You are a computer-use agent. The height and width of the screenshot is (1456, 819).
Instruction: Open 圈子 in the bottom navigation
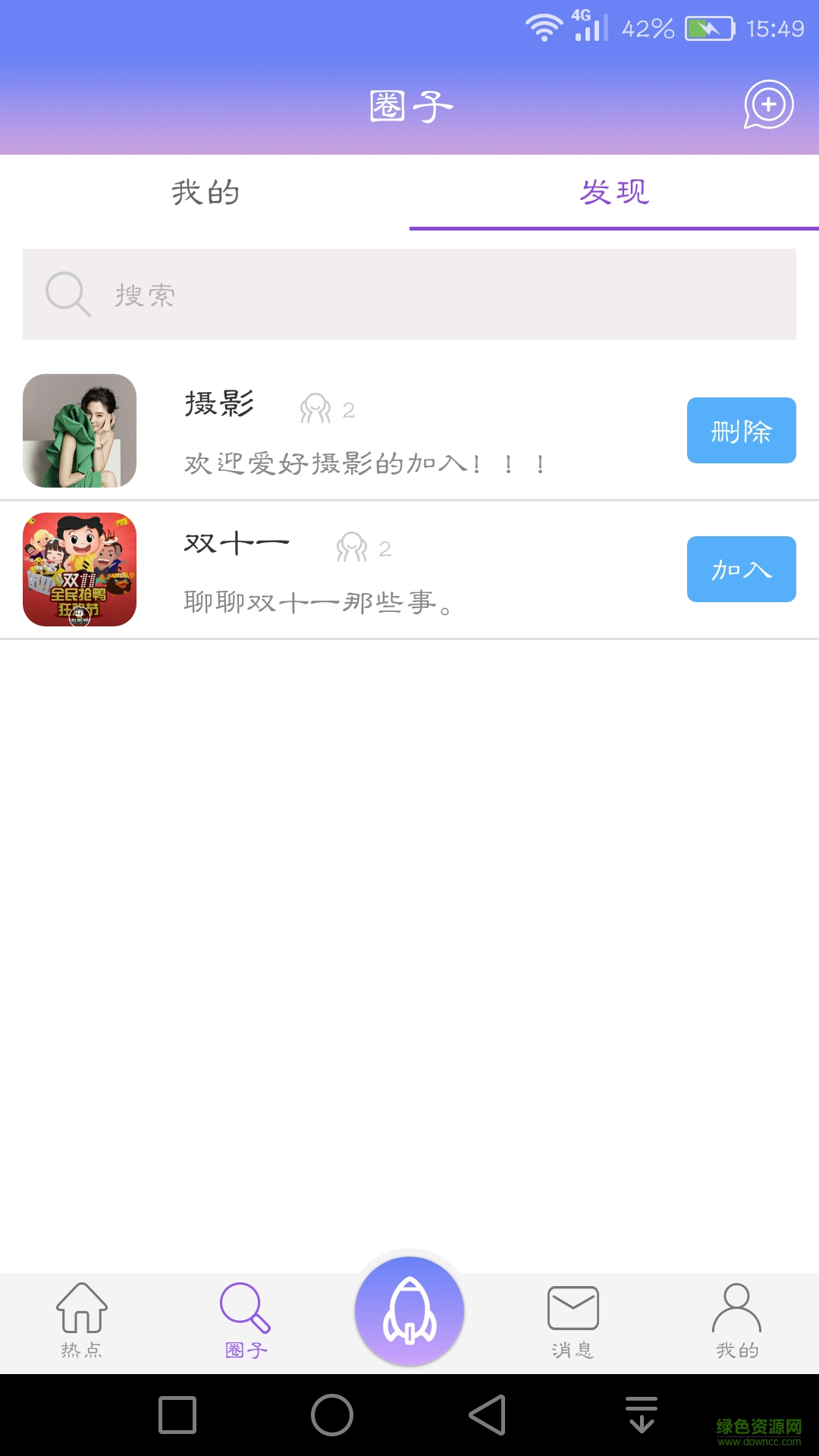(246, 1319)
